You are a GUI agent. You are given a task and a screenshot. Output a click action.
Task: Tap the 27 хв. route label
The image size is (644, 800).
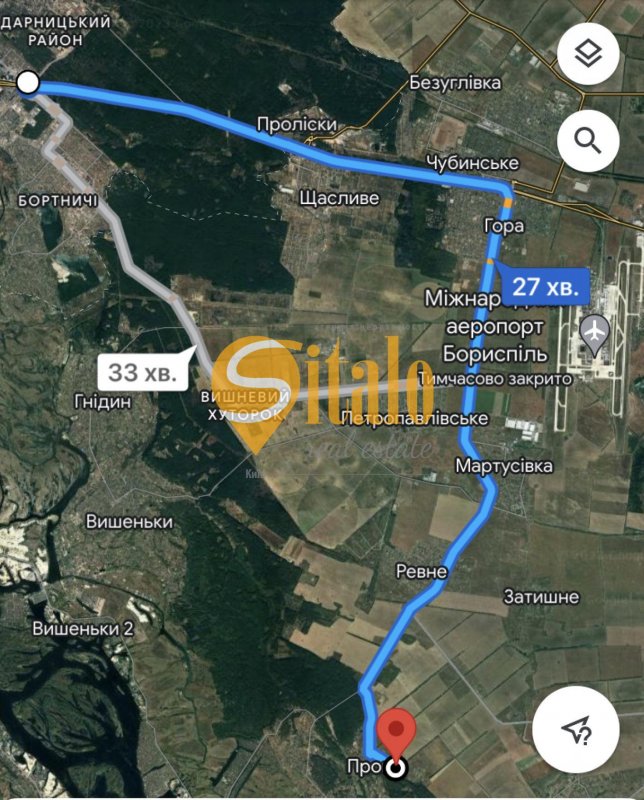coord(546,287)
